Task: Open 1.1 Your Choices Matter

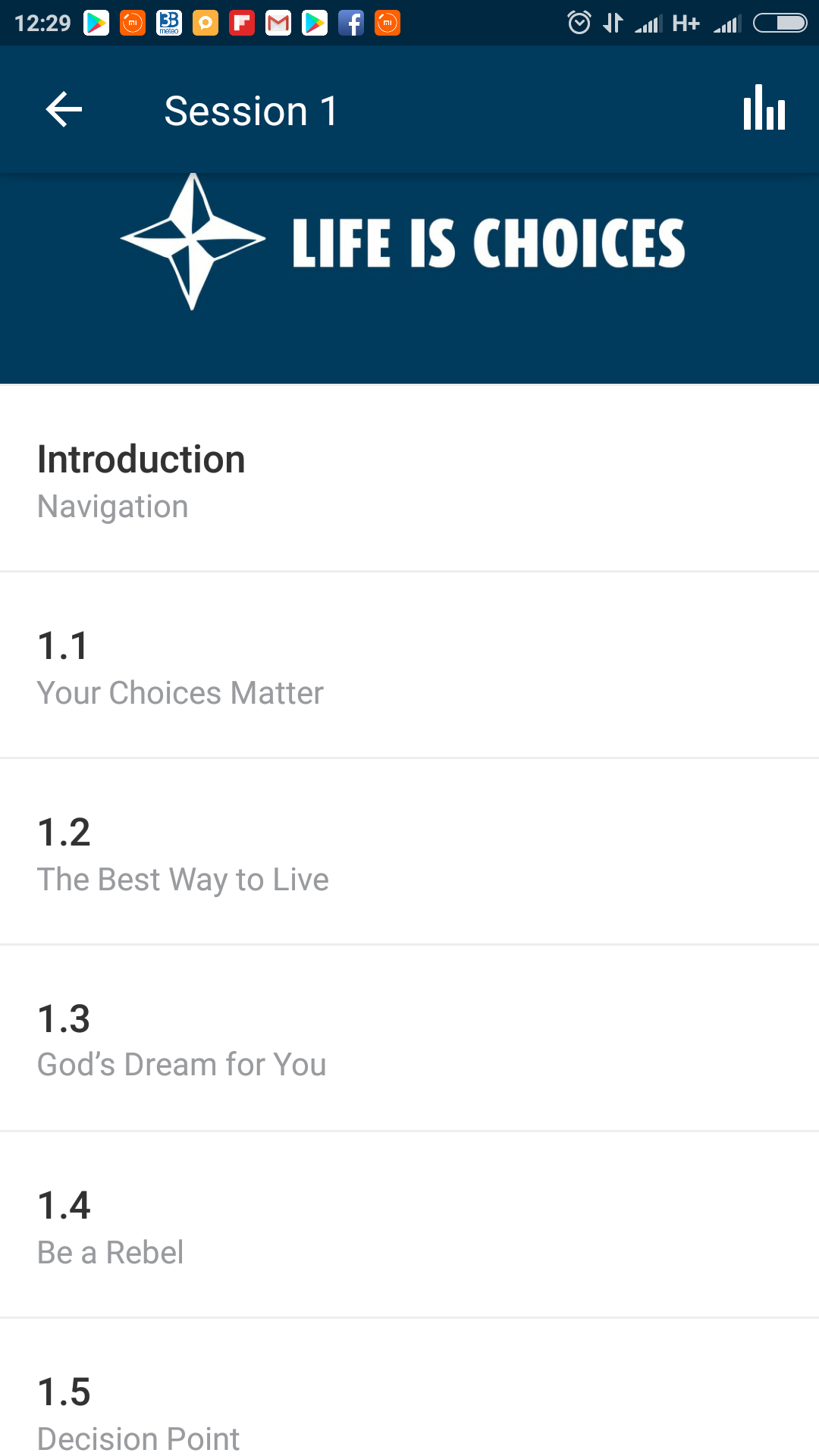Action: click(409, 665)
